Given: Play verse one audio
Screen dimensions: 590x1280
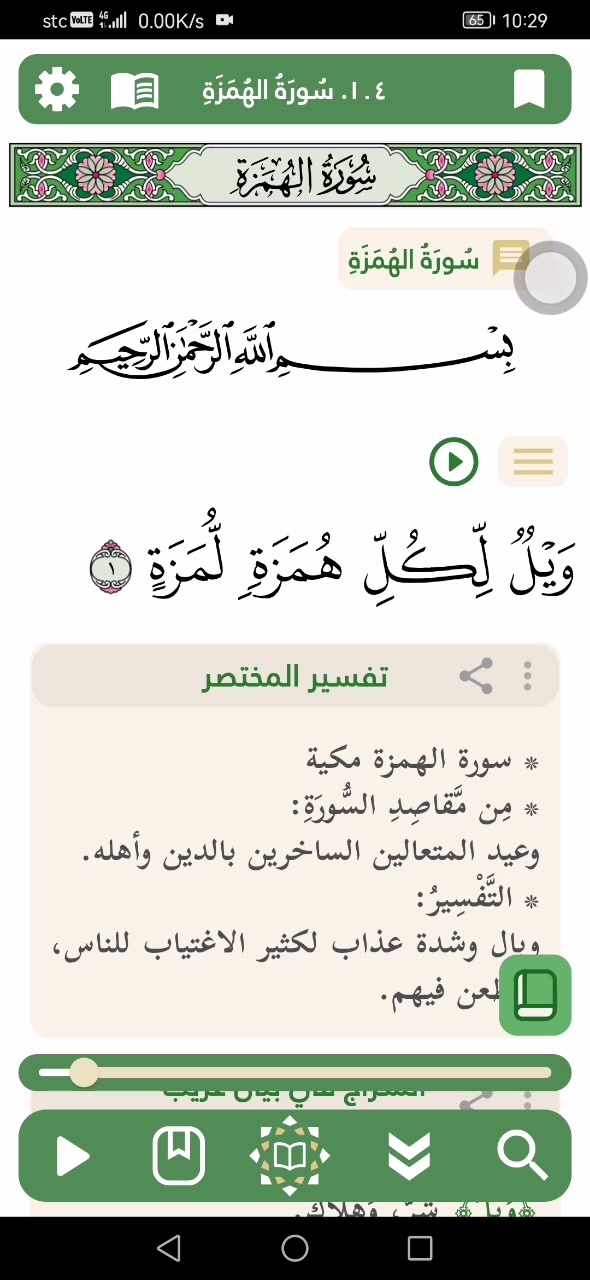Looking at the screenshot, I should 454,462.
